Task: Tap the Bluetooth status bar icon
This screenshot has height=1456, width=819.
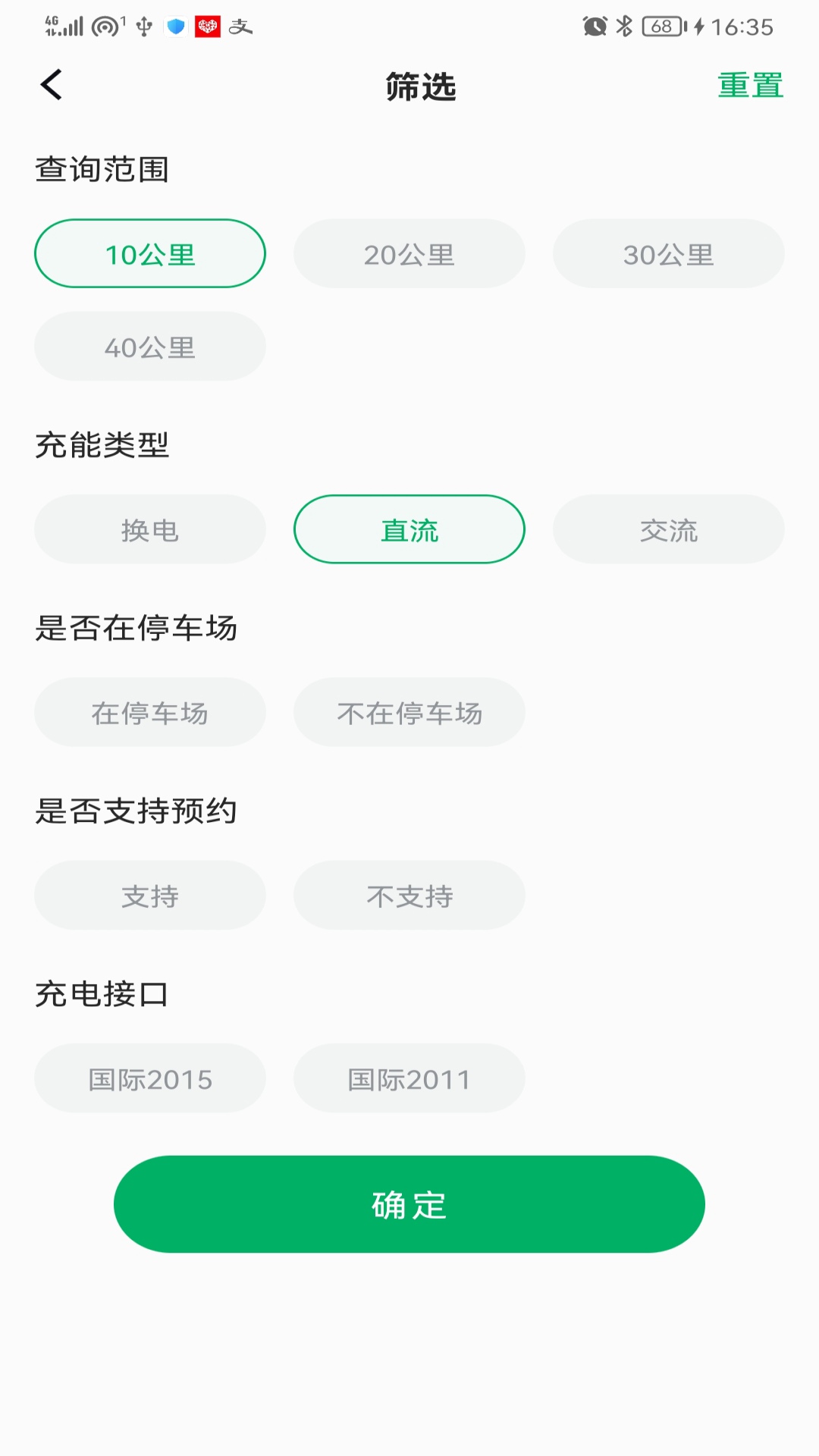Action: tap(623, 25)
